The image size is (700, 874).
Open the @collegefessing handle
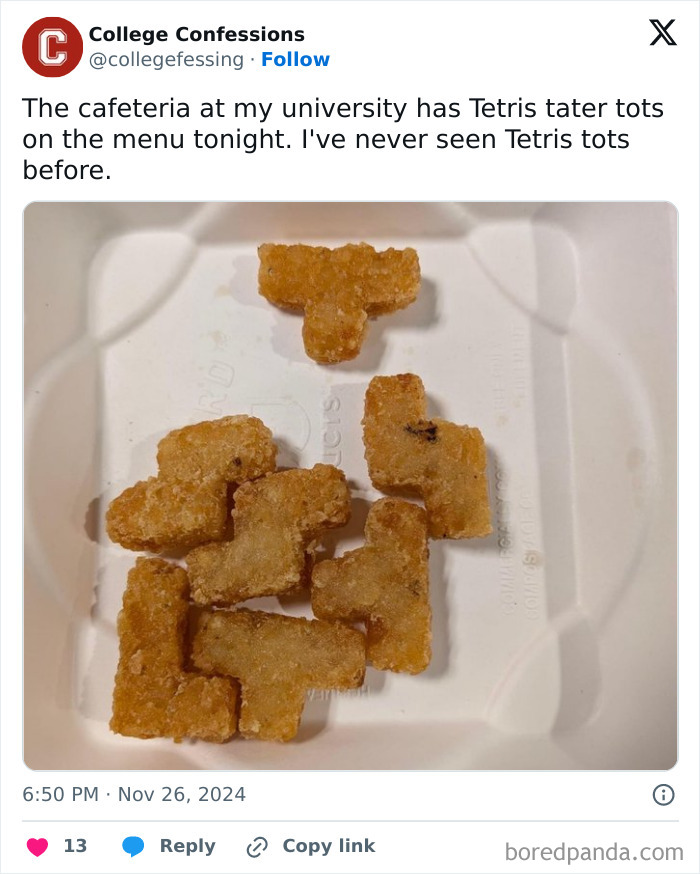166,60
